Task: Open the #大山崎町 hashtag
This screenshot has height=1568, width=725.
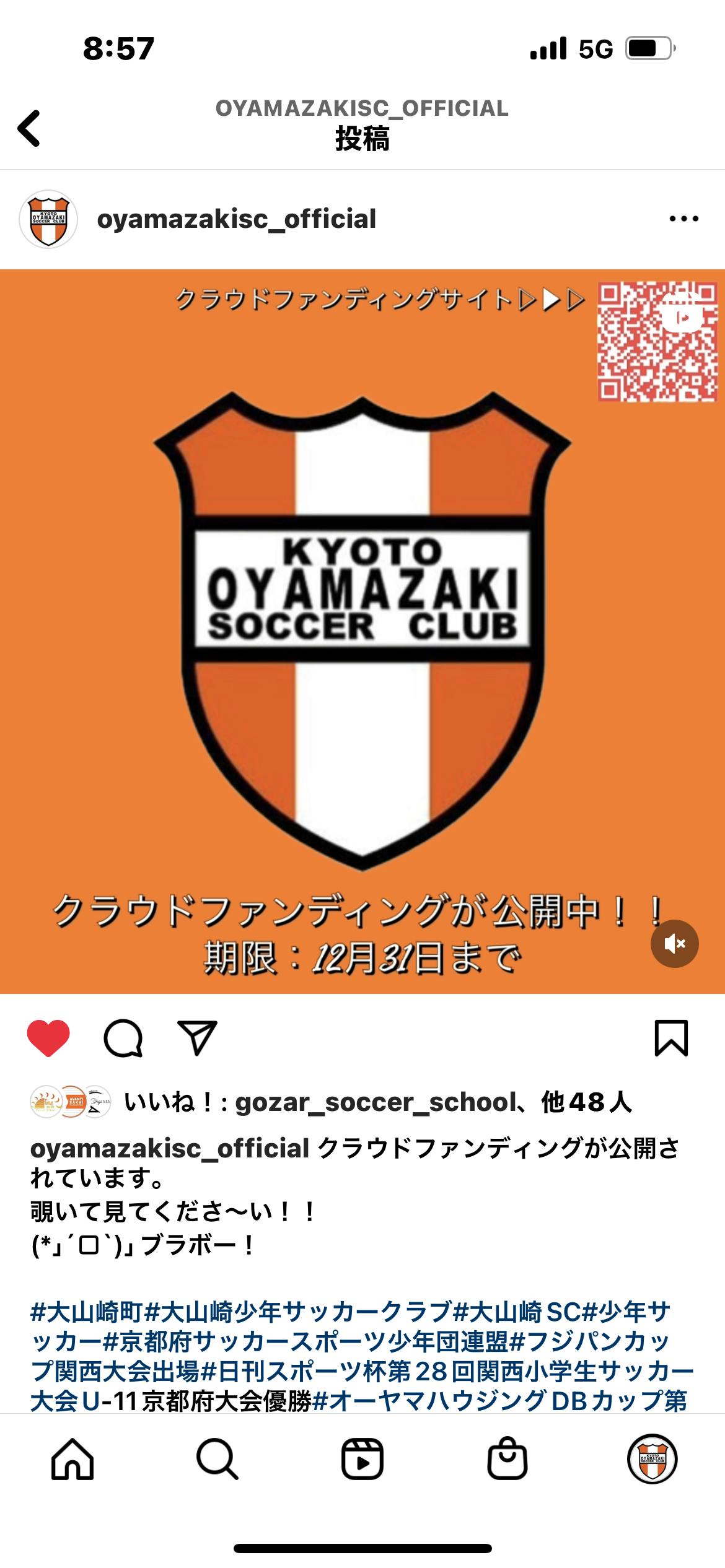Action: 87,1312
